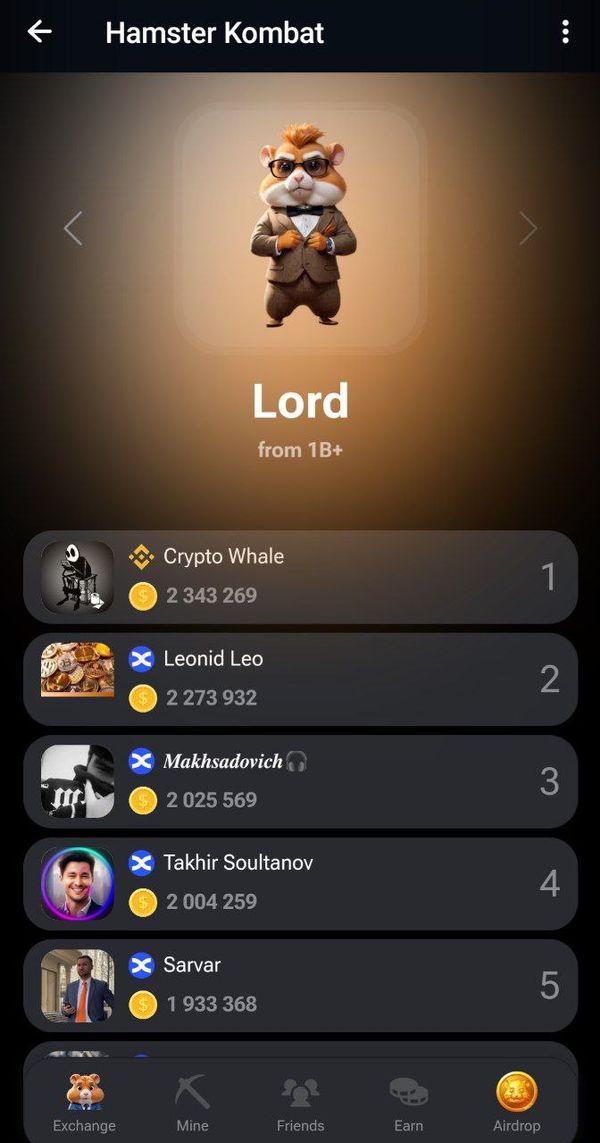The height and width of the screenshot is (1143, 600).
Task: Open the Earn tab
Action: (x=408, y=1103)
